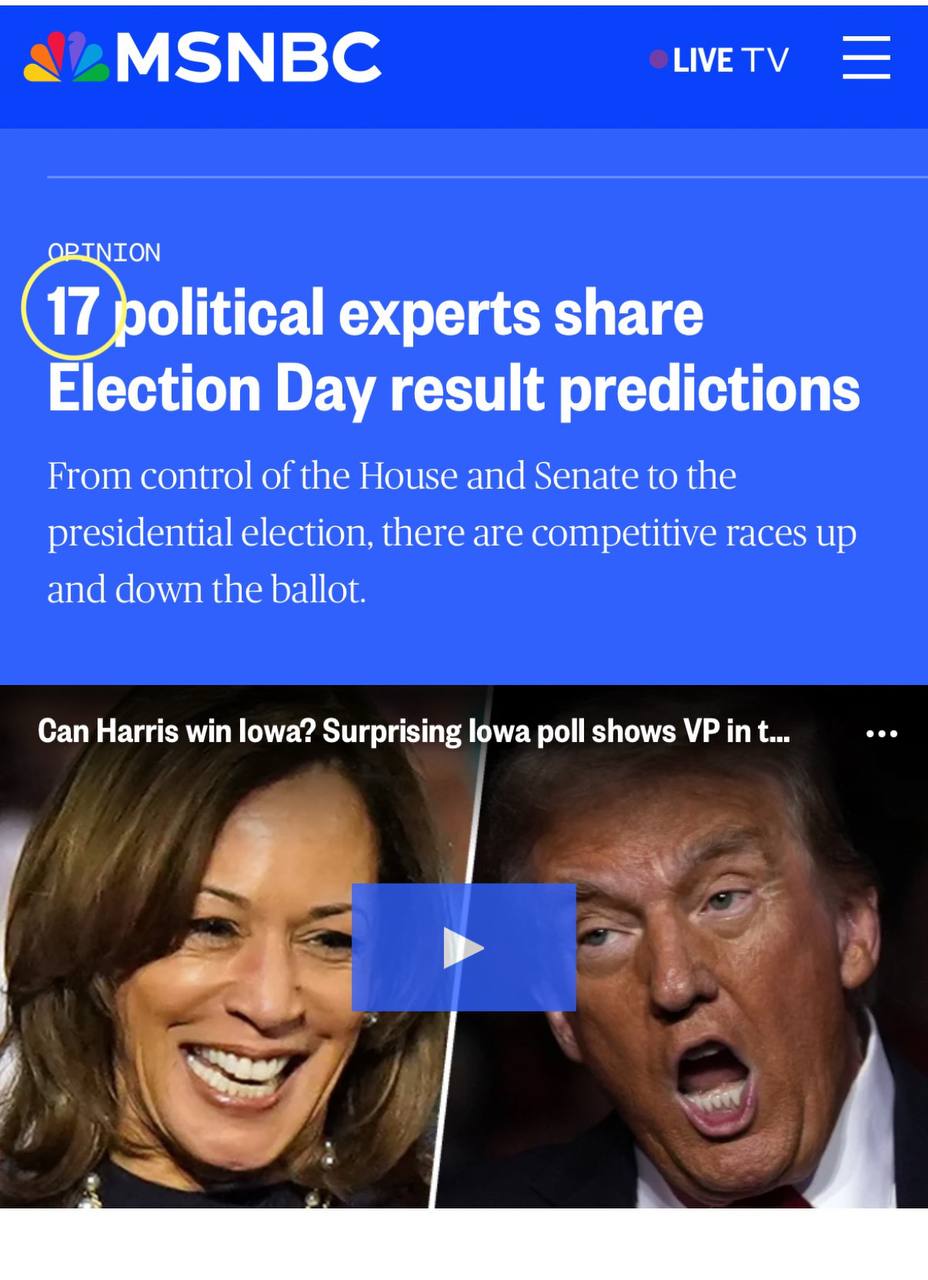Open the video's three-dot options menu
The image size is (928, 1280).
pyautogui.click(x=881, y=734)
